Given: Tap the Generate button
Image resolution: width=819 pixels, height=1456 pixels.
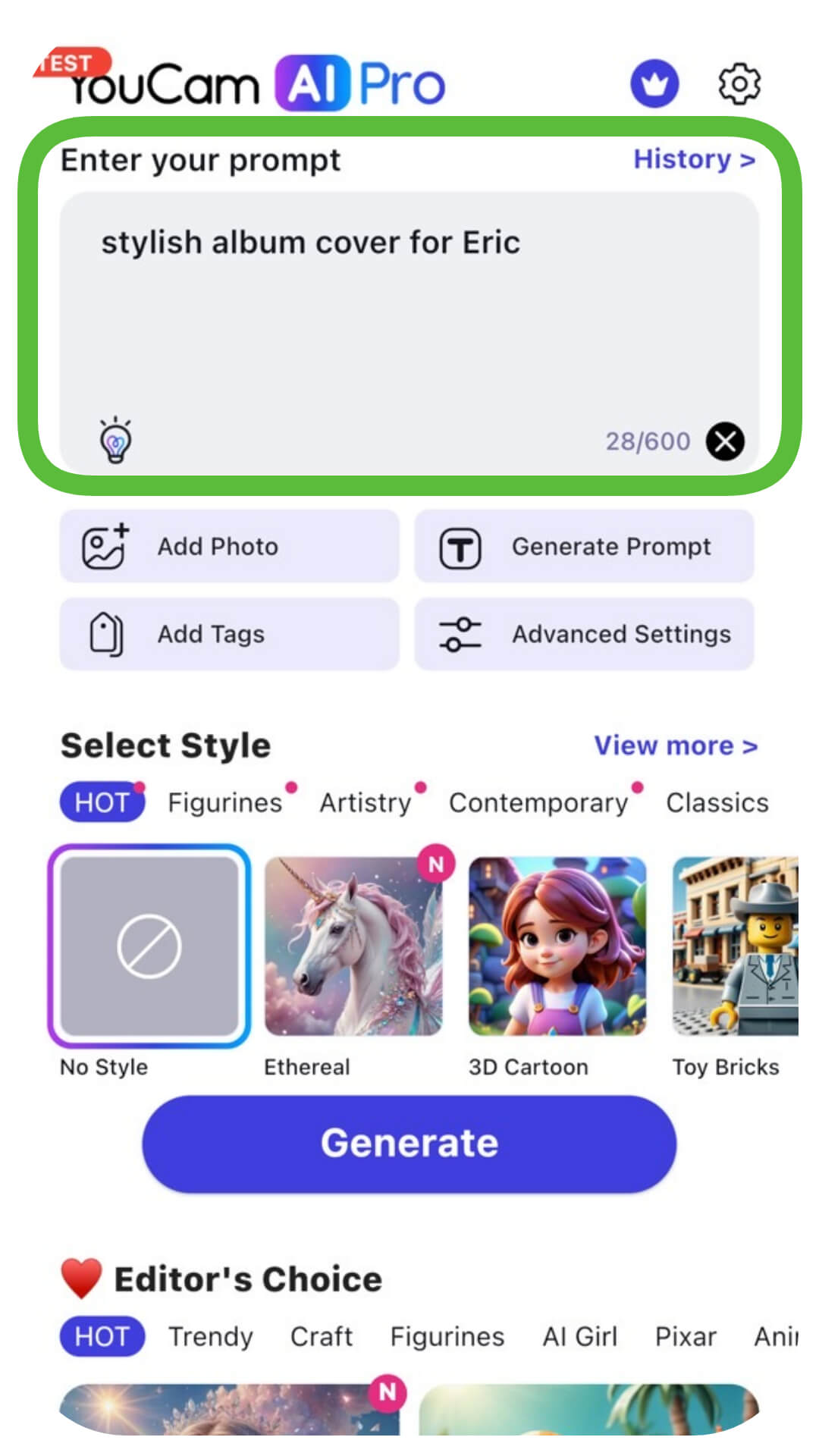Looking at the screenshot, I should coord(409,1144).
